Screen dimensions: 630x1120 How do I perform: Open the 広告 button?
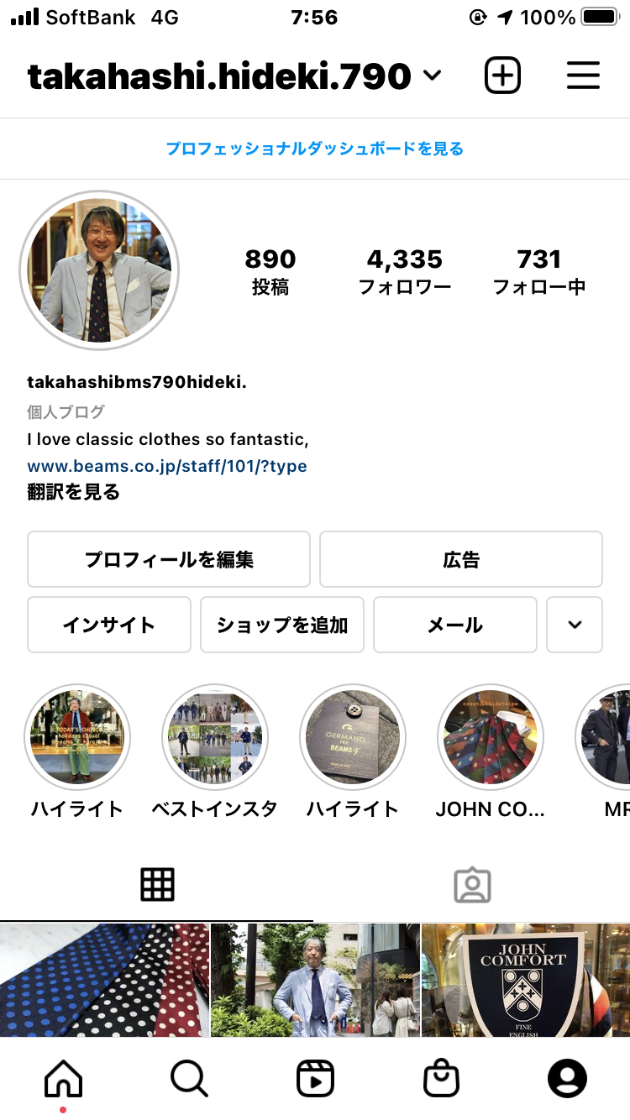coord(461,559)
